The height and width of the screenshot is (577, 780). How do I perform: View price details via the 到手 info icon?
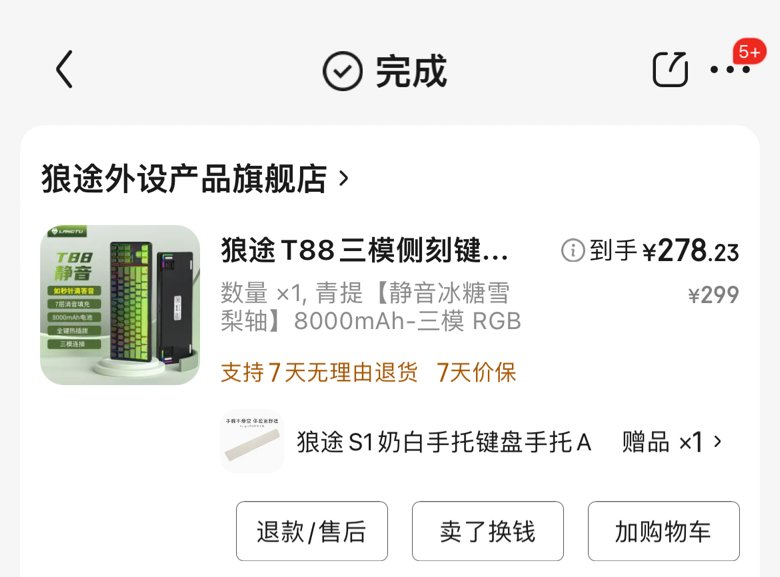coord(573,250)
